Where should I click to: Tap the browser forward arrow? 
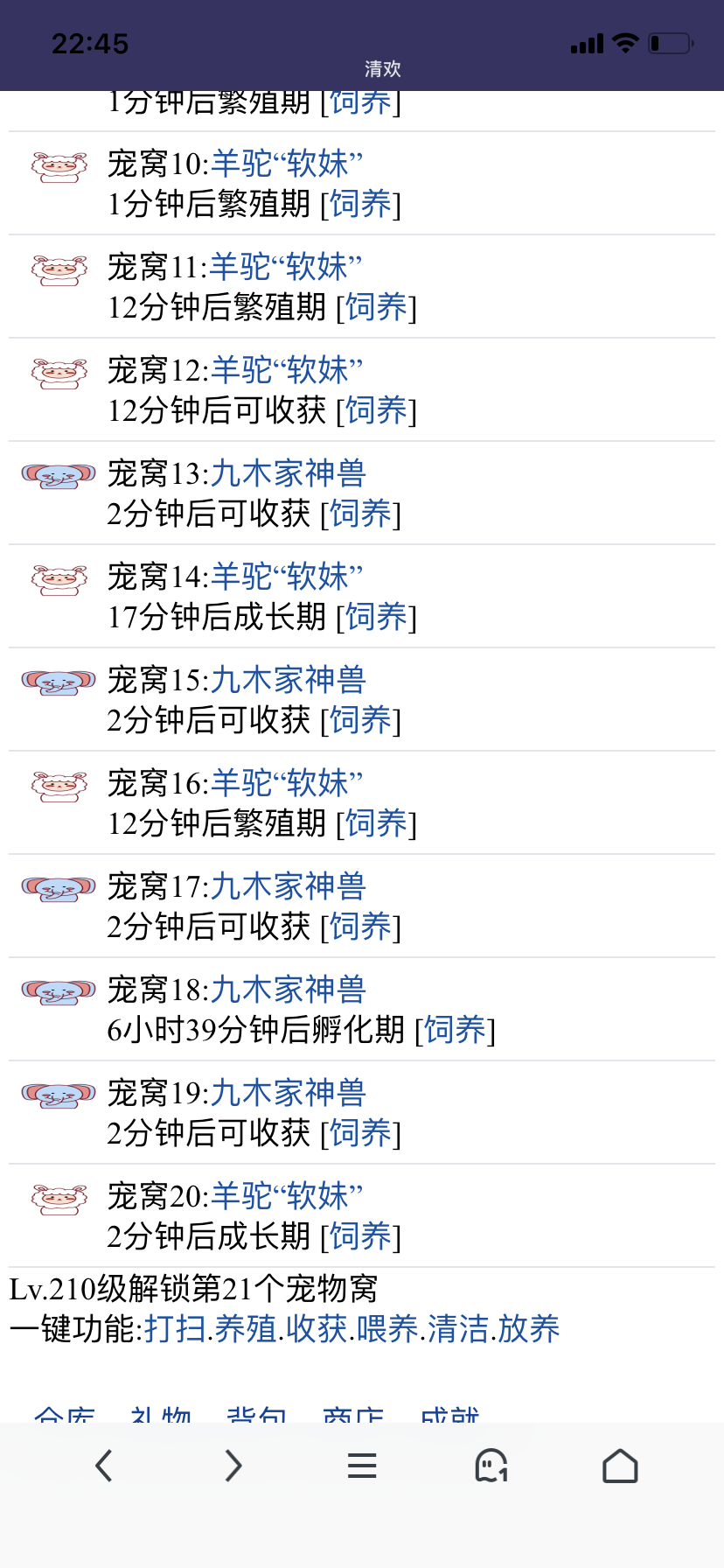coord(233,1466)
